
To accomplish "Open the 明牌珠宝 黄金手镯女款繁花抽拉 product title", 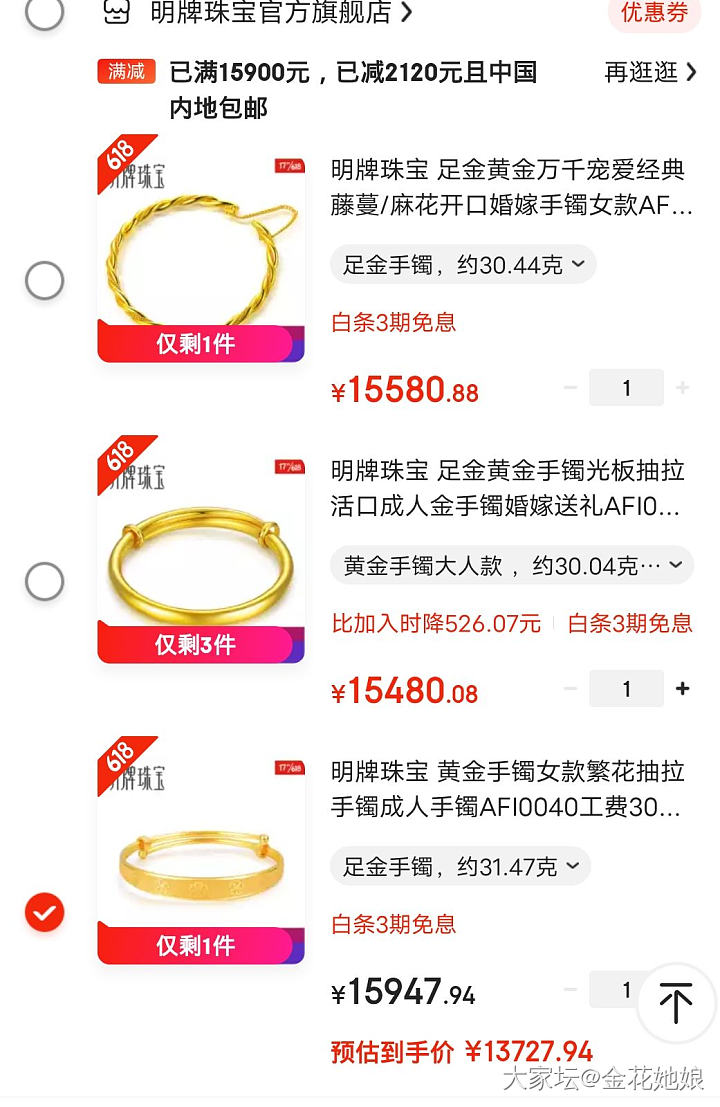I will [x=508, y=788].
